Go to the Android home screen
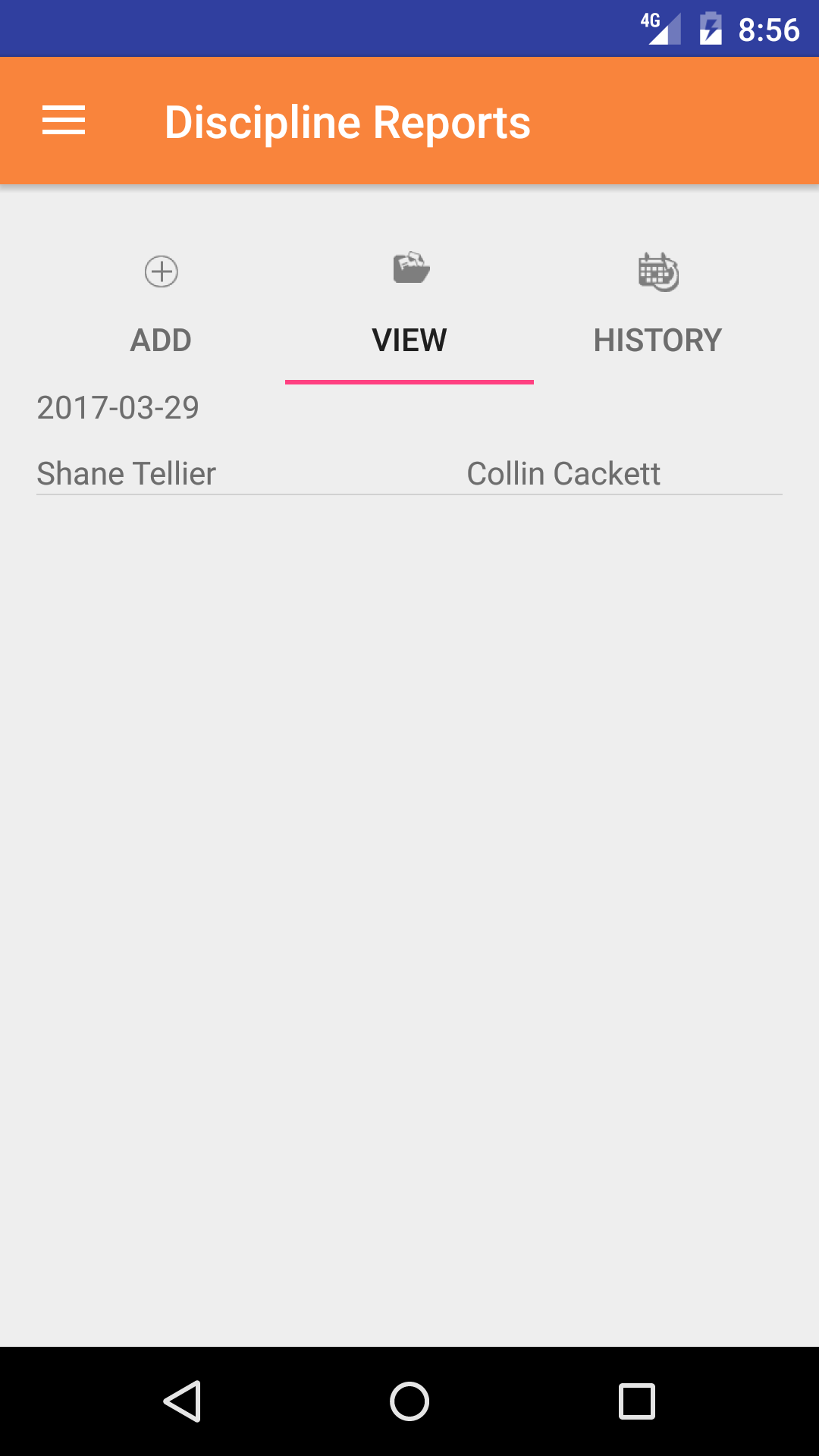This screenshot has width=819, height=1456. (409, 1401)
